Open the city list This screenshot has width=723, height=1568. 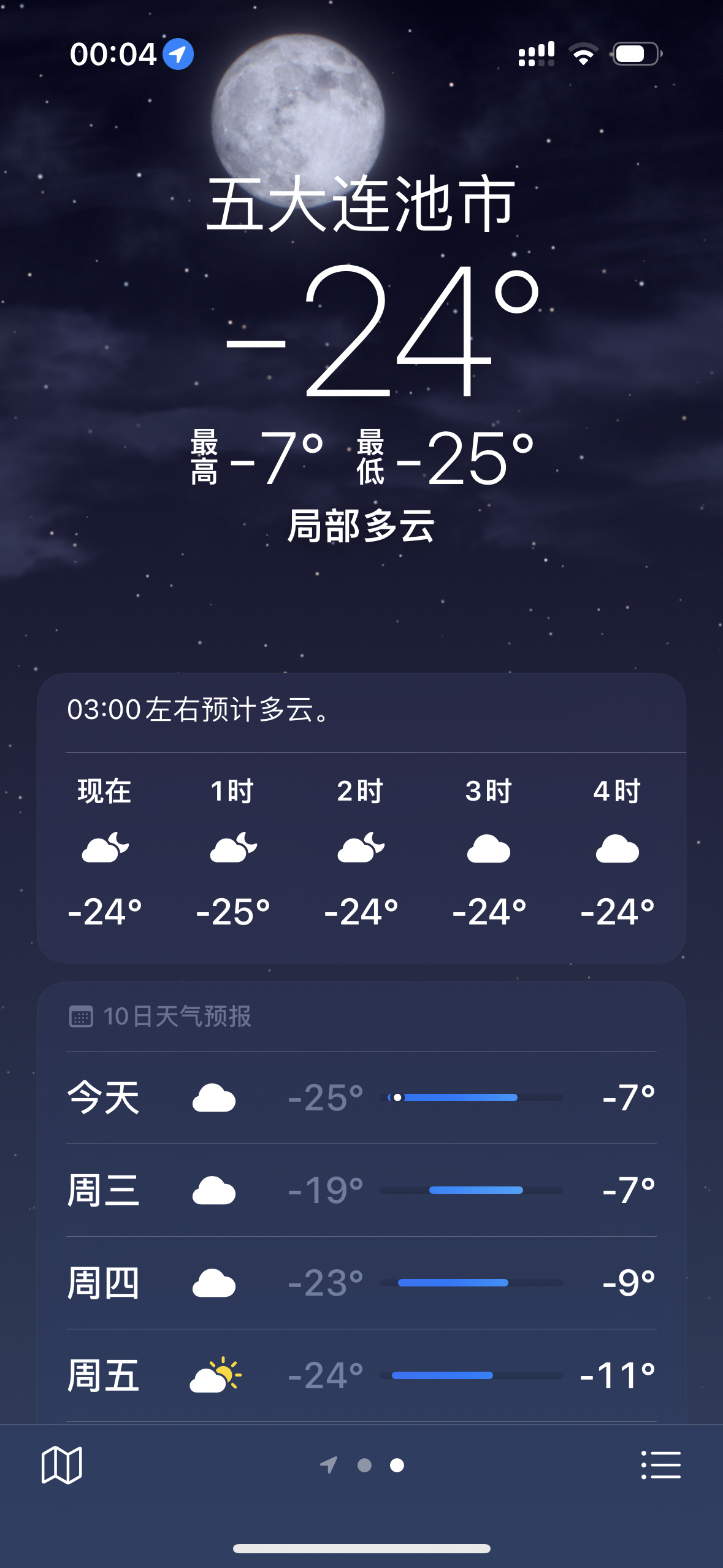(660, 1465)
